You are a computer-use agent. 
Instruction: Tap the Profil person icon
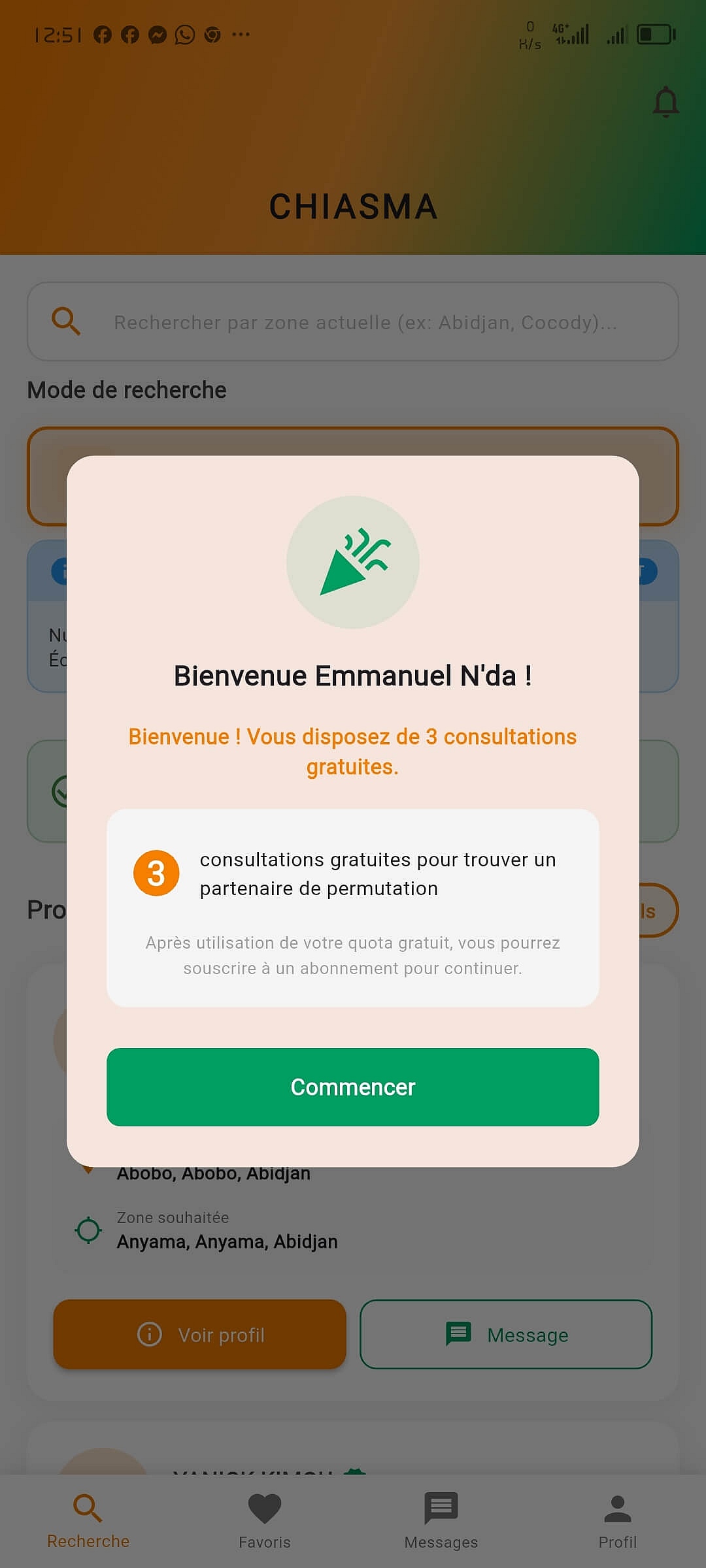pyautogui.click(x=618, y=1509)
